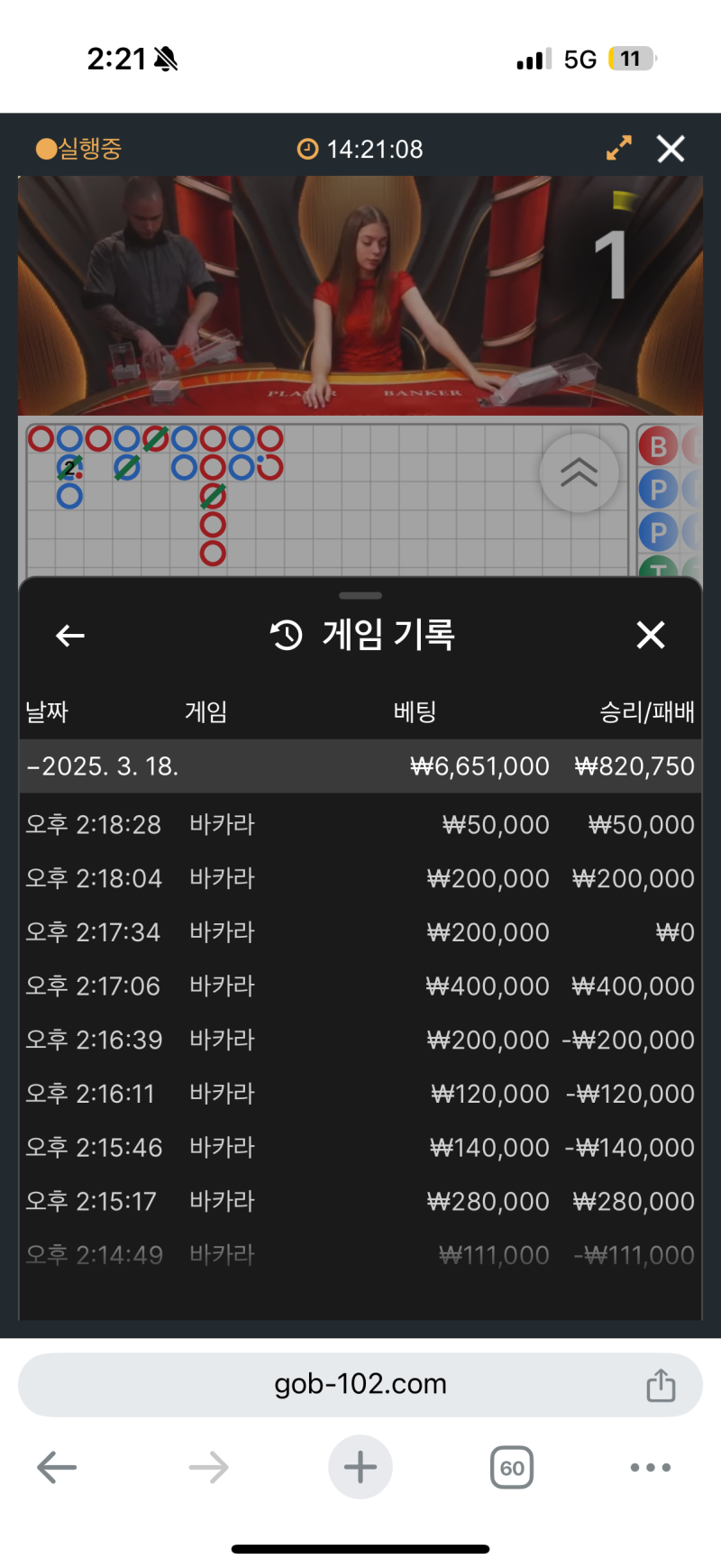
Task: Tap the gob-102.com address bar
Action: coord(360,1384)
